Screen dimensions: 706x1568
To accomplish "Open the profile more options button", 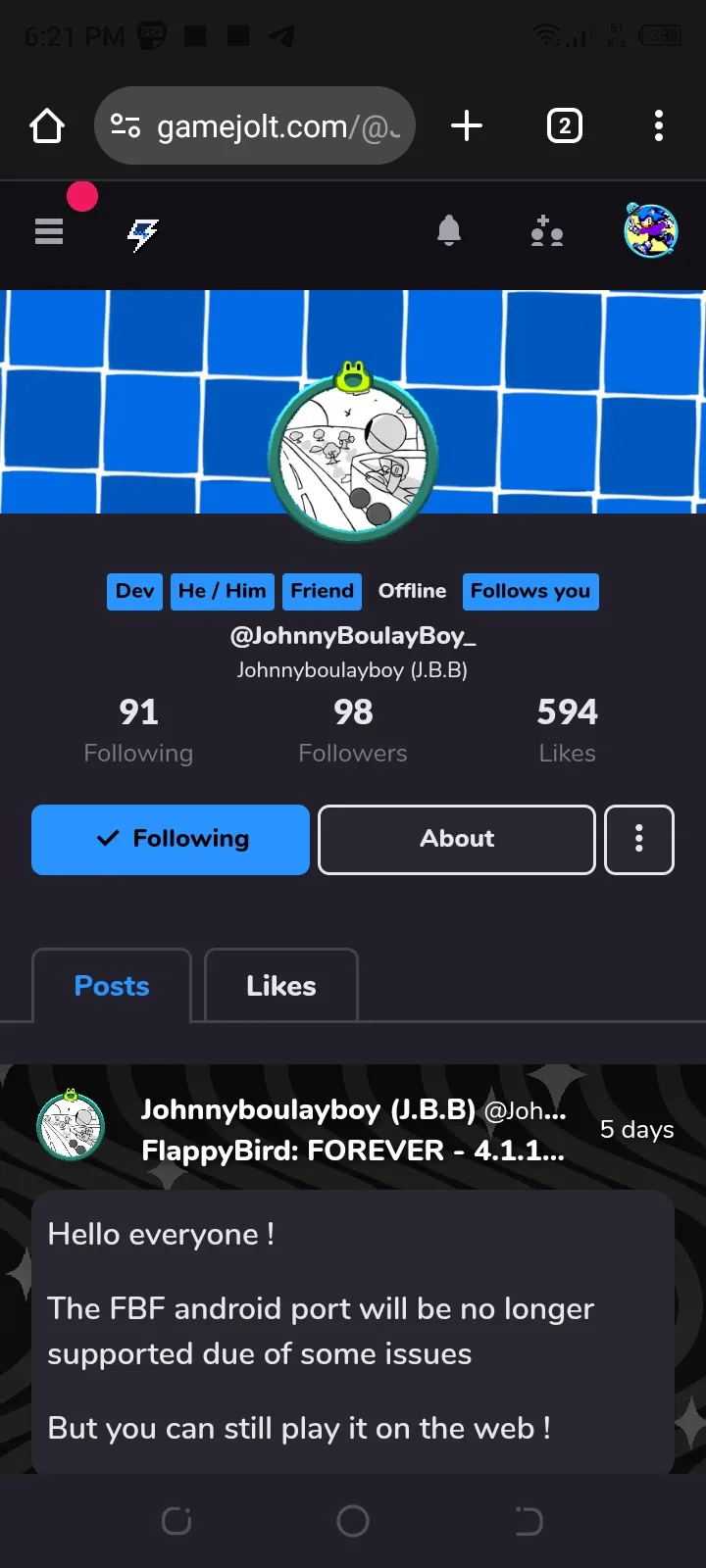I will 639,840.
